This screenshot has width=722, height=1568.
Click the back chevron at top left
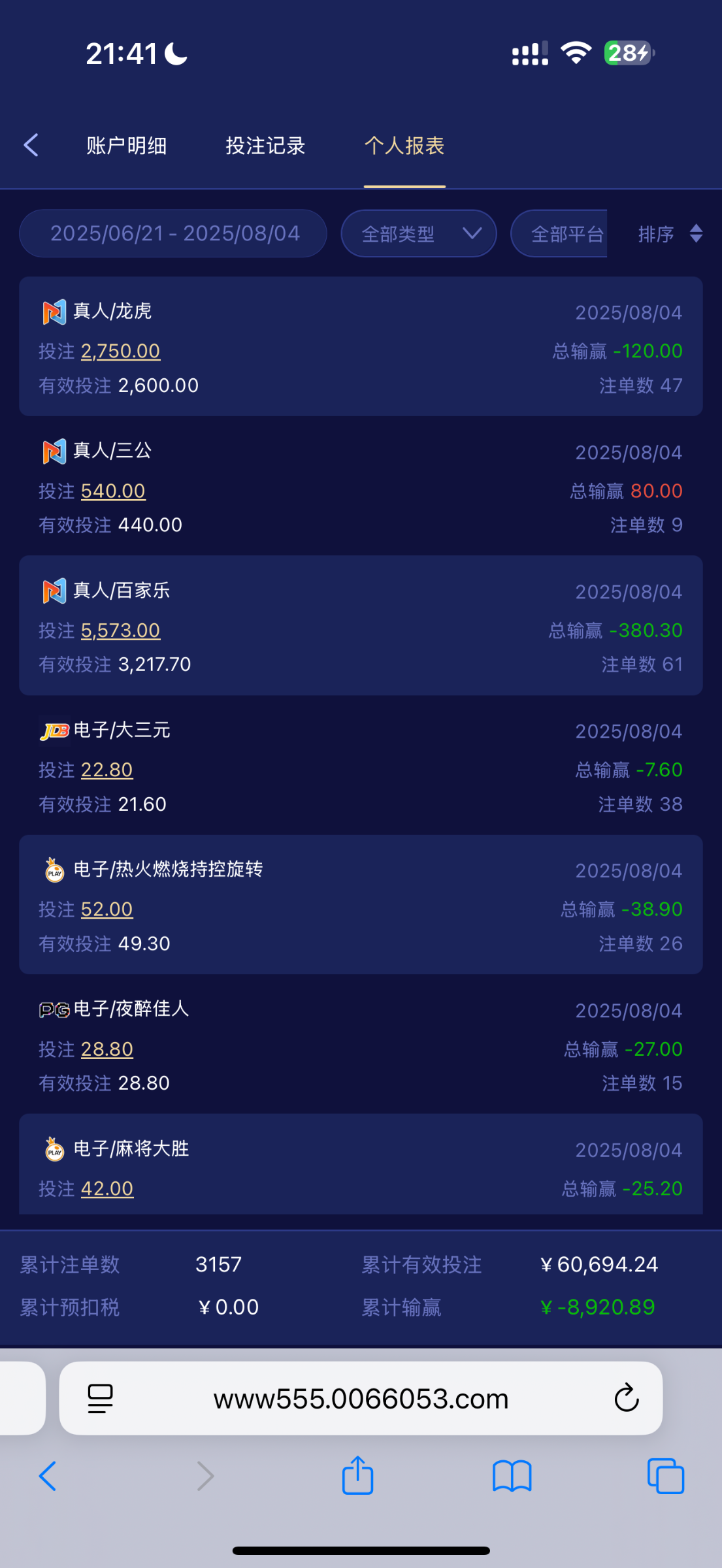30,146
